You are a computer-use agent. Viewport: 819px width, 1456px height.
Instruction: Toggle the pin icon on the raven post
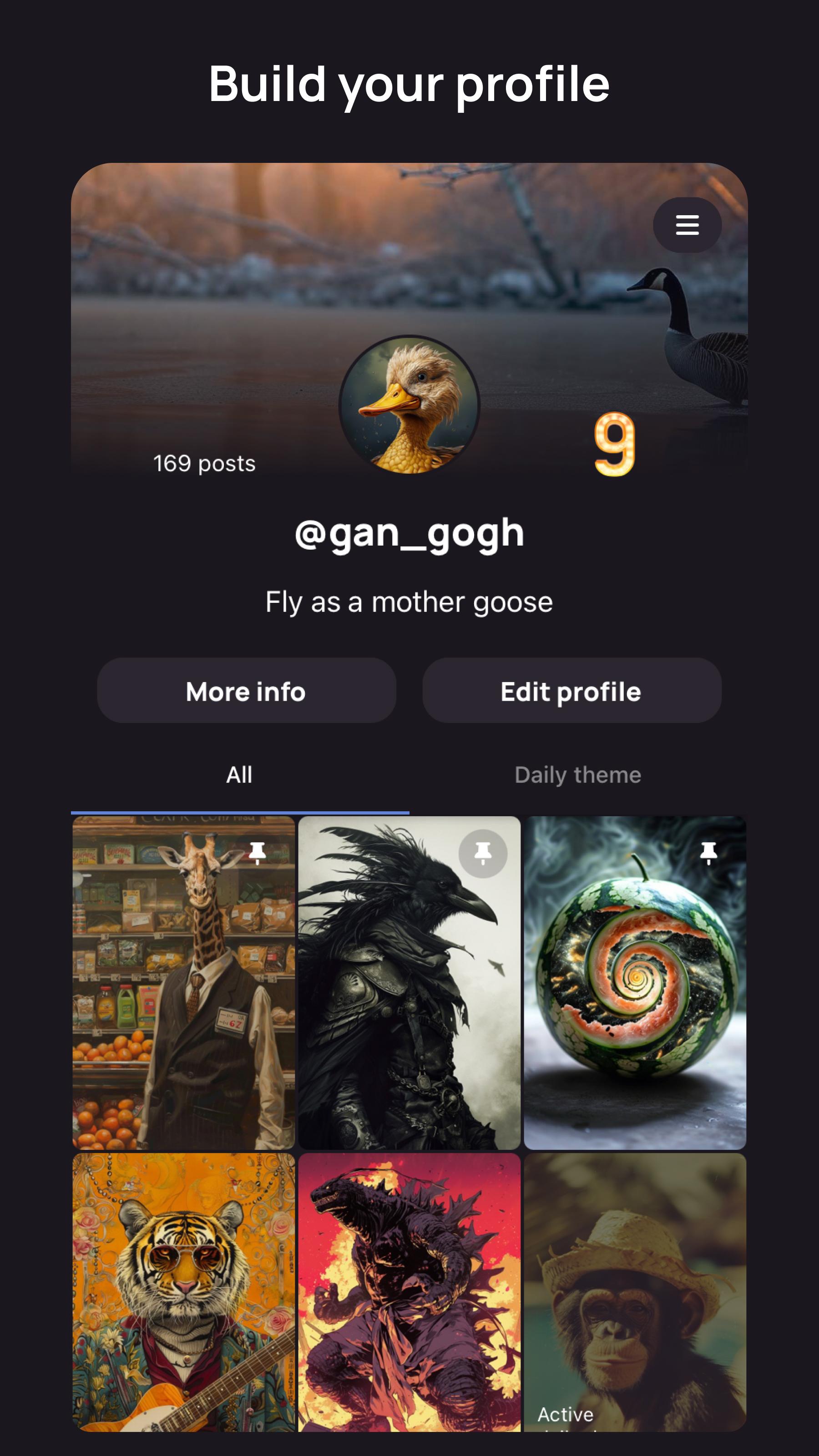483,853
